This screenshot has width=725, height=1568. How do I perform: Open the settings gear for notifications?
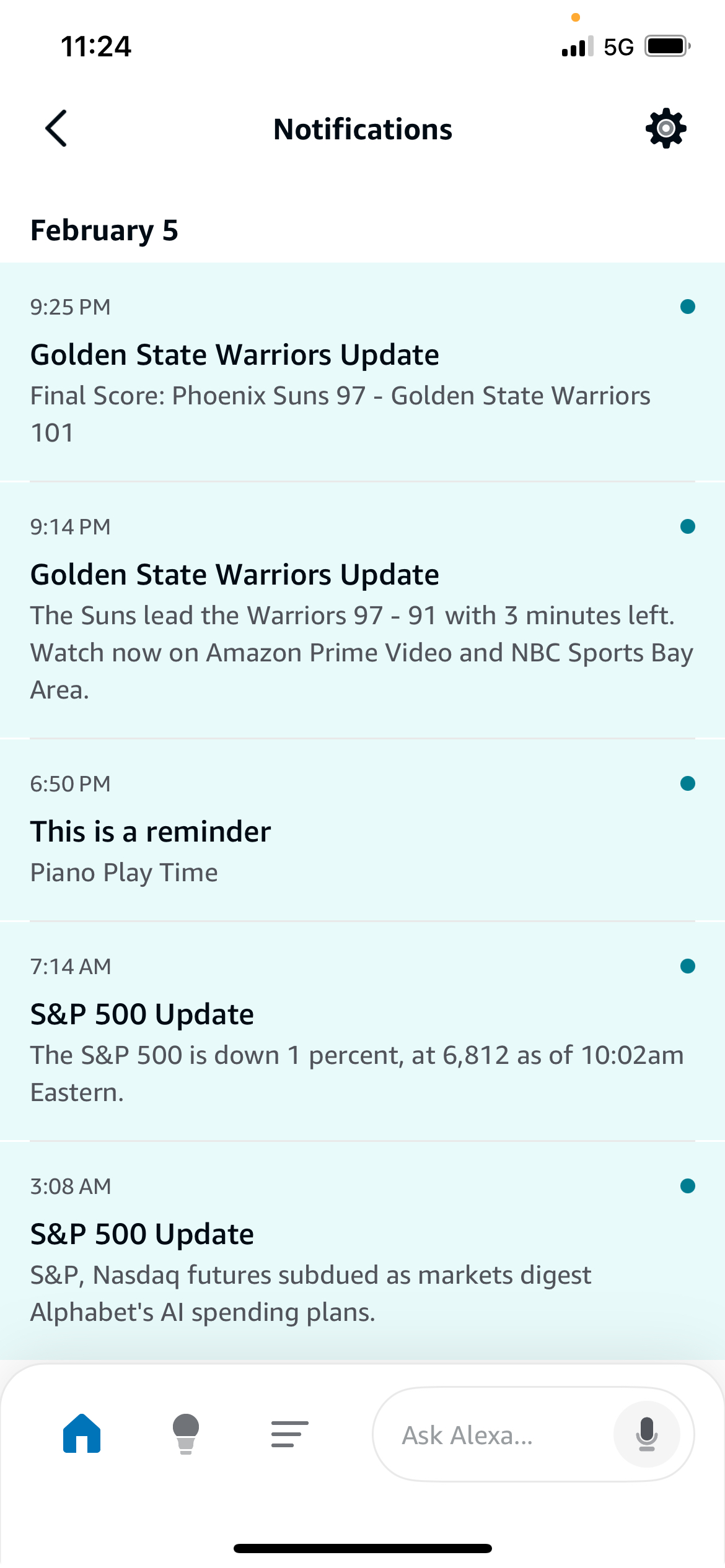point(666,128)
